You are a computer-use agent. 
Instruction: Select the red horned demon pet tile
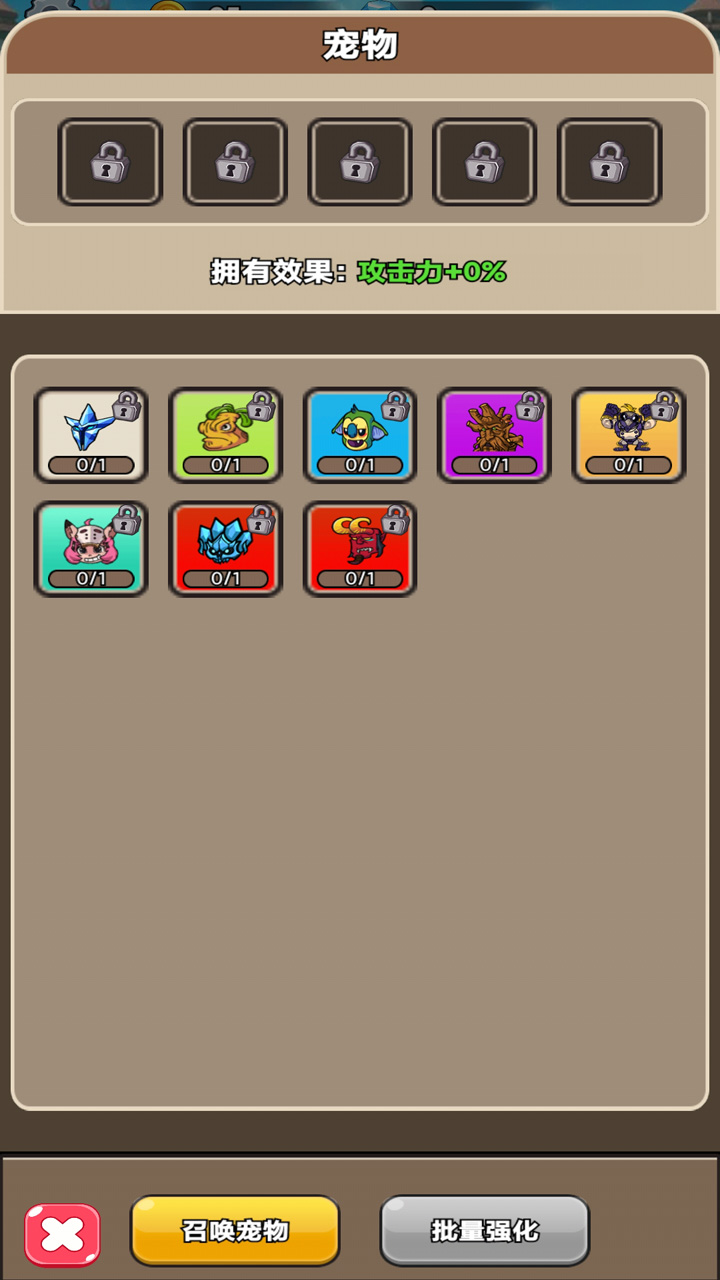click(x=360, y=549)
